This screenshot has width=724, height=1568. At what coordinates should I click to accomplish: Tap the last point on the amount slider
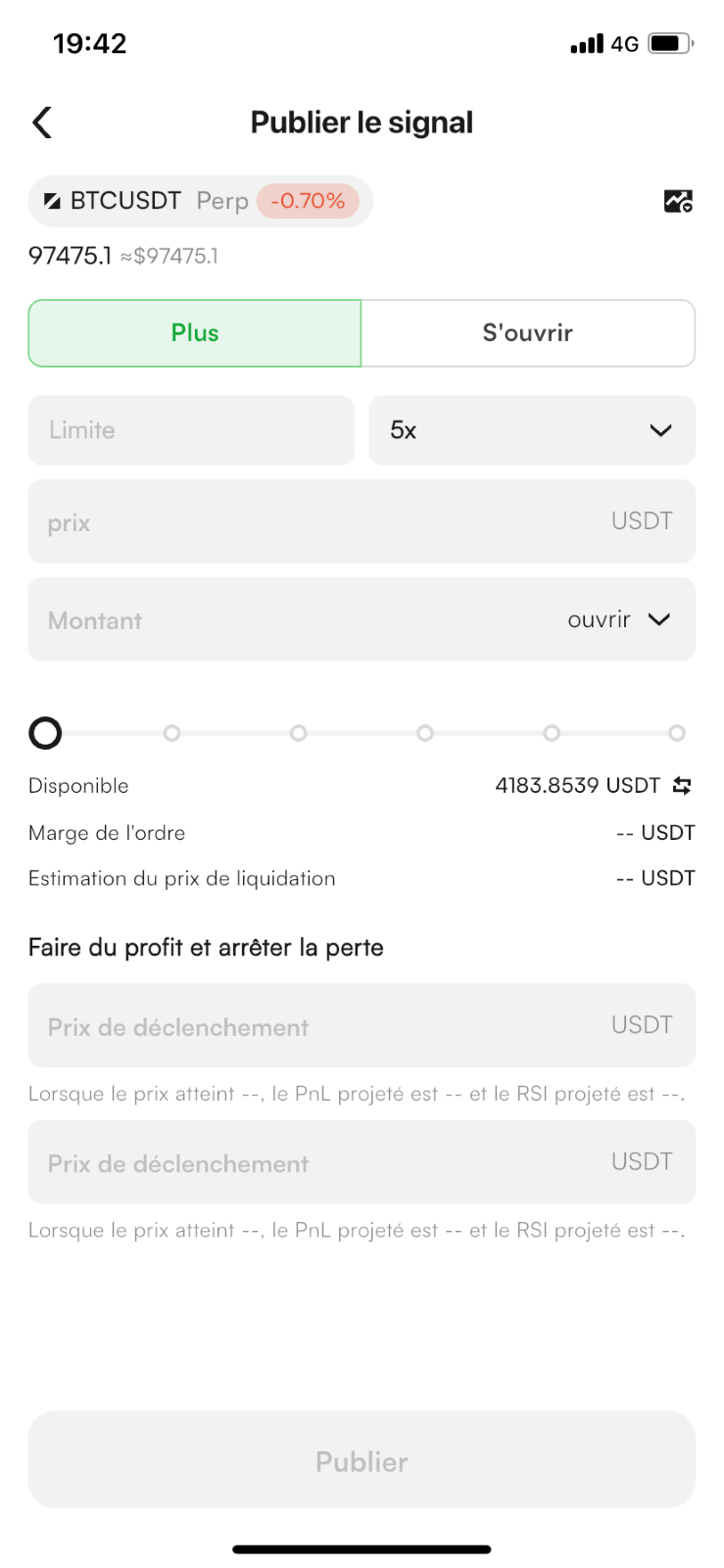(x=677, y=733)
